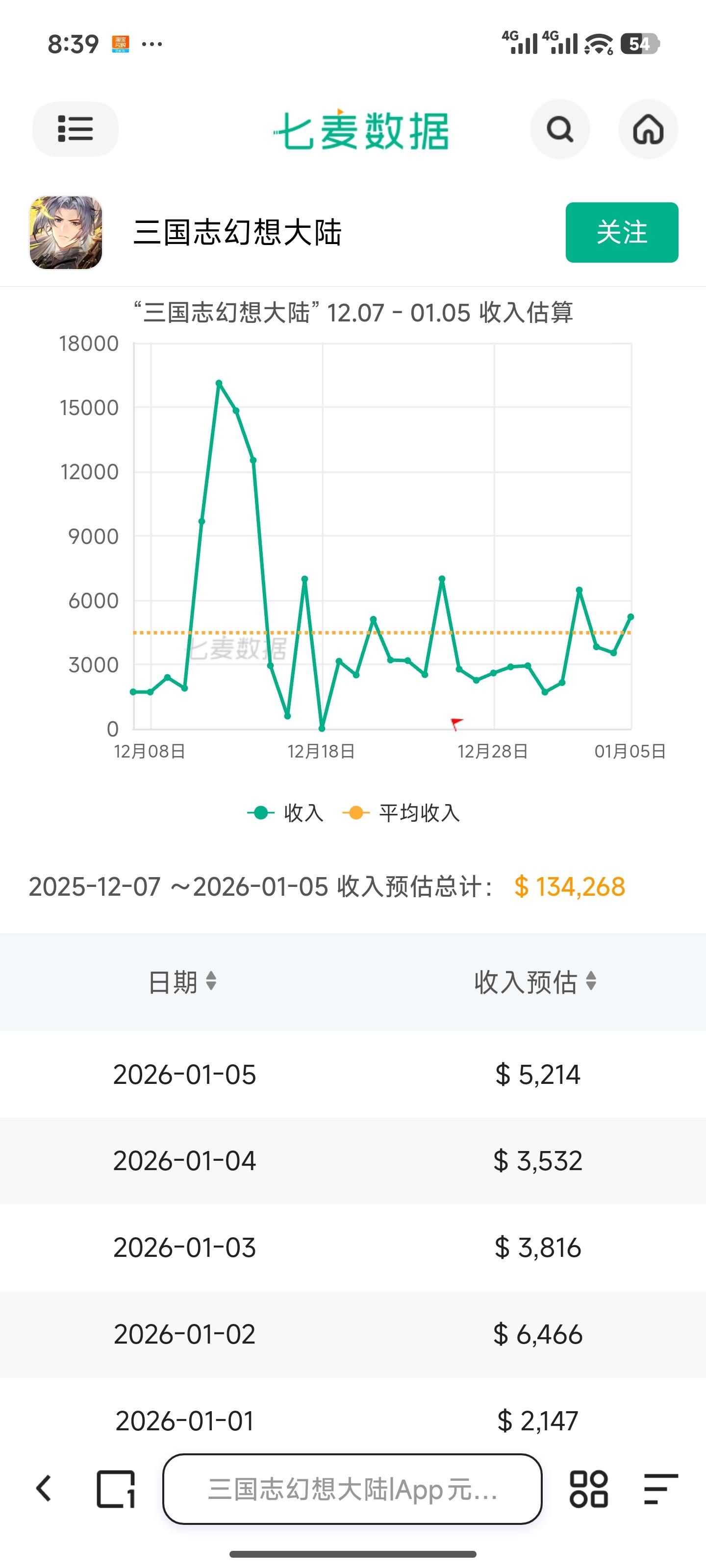Open the drawer menu button
The width and height of the screenshot is (706, 1568).
[x=75, y=129]
